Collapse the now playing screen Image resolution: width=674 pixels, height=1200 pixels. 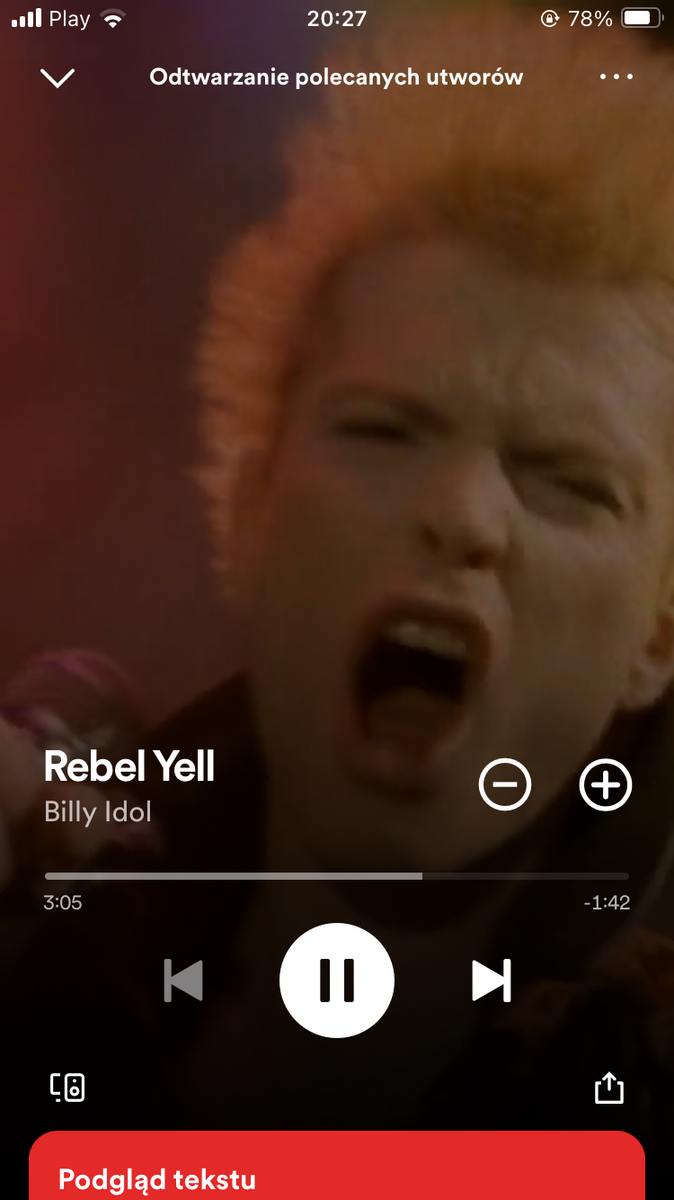point(58,77)
